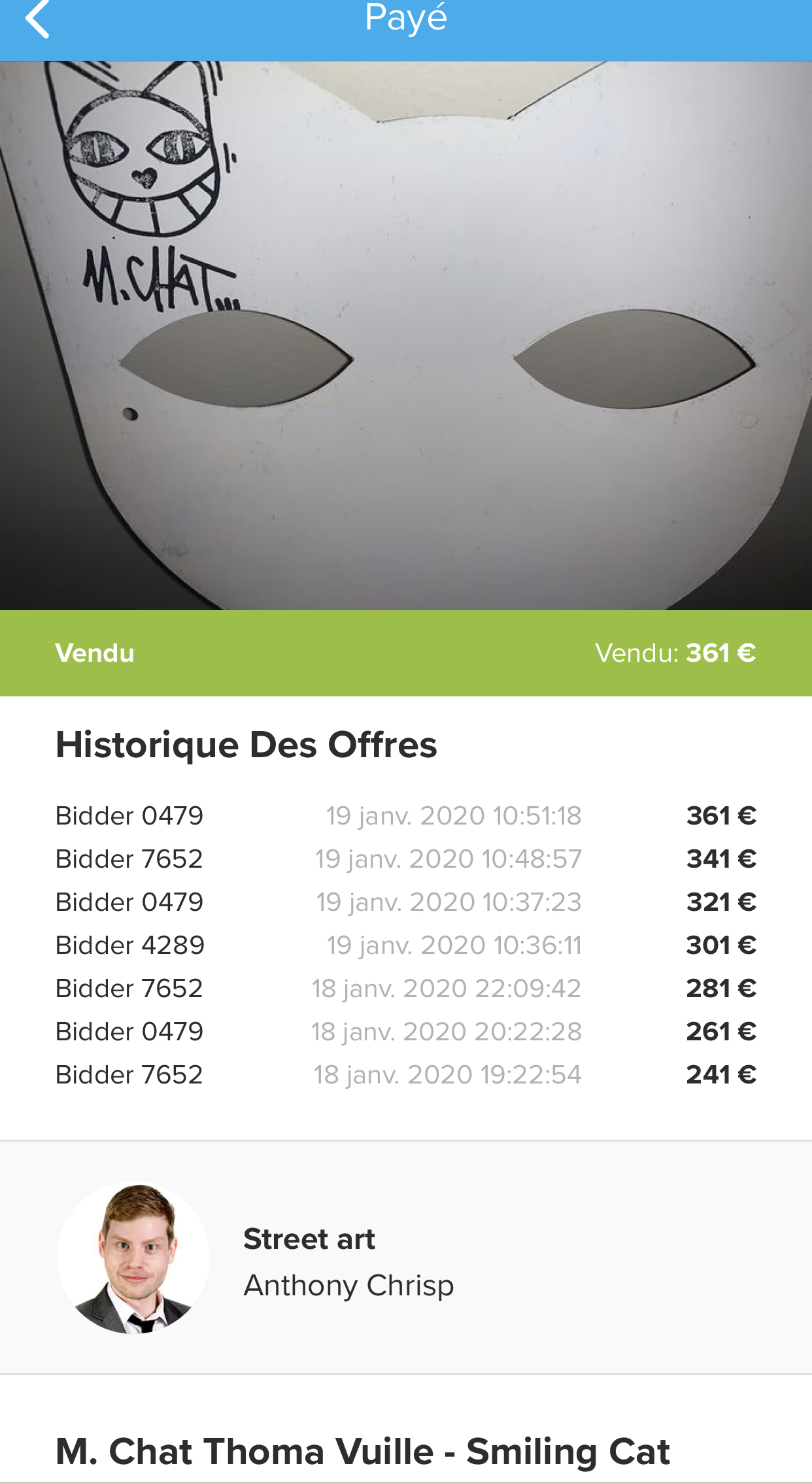Screen dimensions: 812x1483
Task: Open the M. Chat mask lot photo
Action: tap(406, 335)
